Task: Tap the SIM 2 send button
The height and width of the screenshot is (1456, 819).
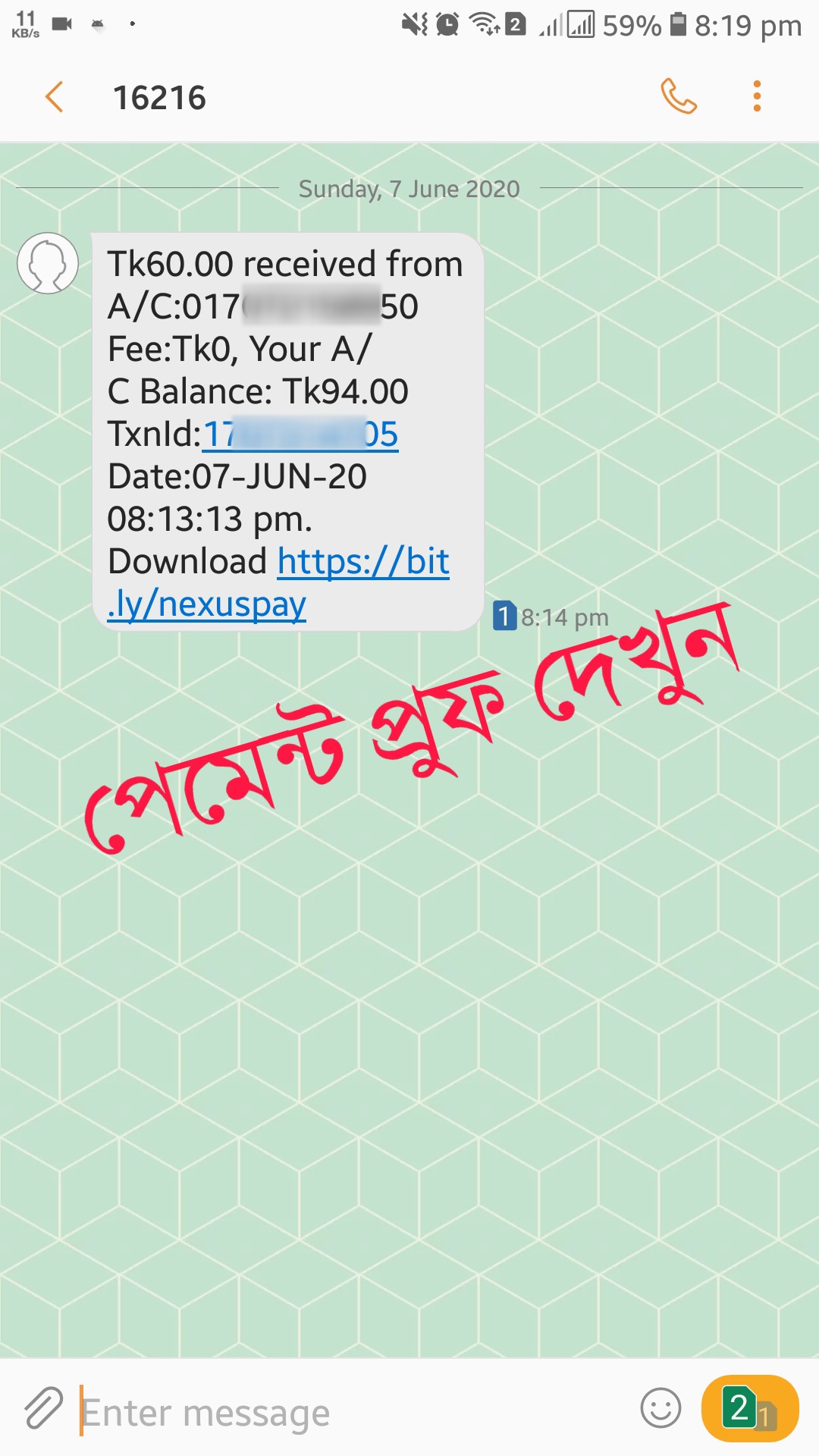Action: pos(749,1409)
